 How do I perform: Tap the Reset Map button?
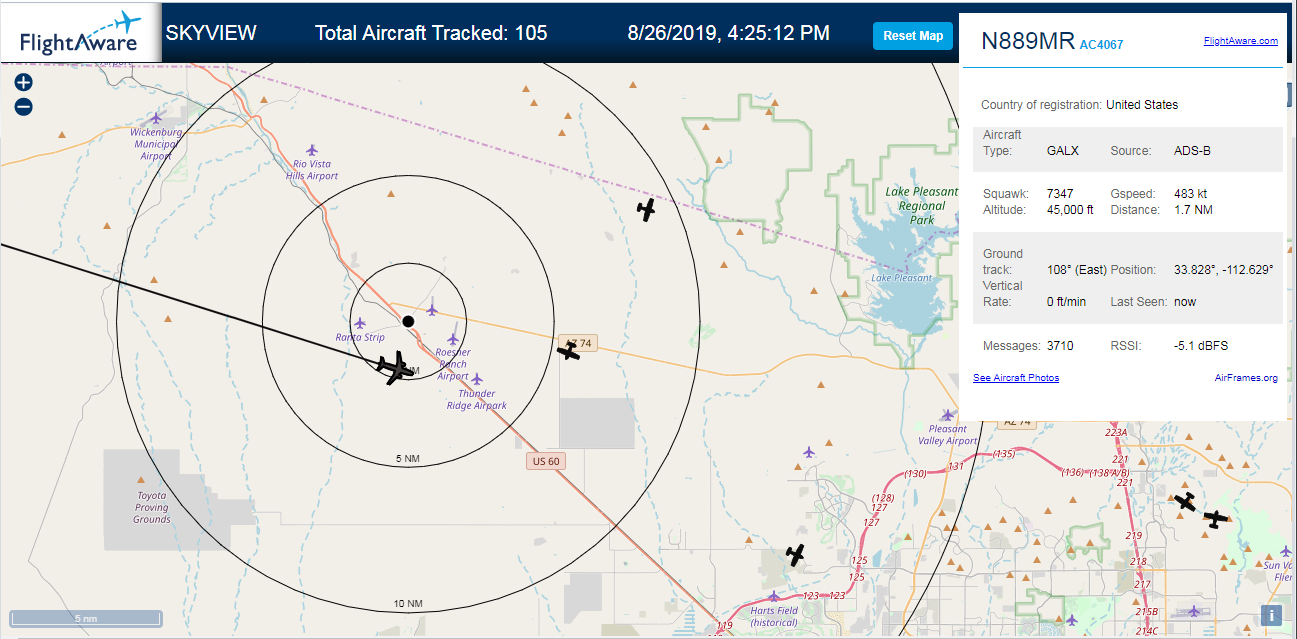(x=913, y=36)
